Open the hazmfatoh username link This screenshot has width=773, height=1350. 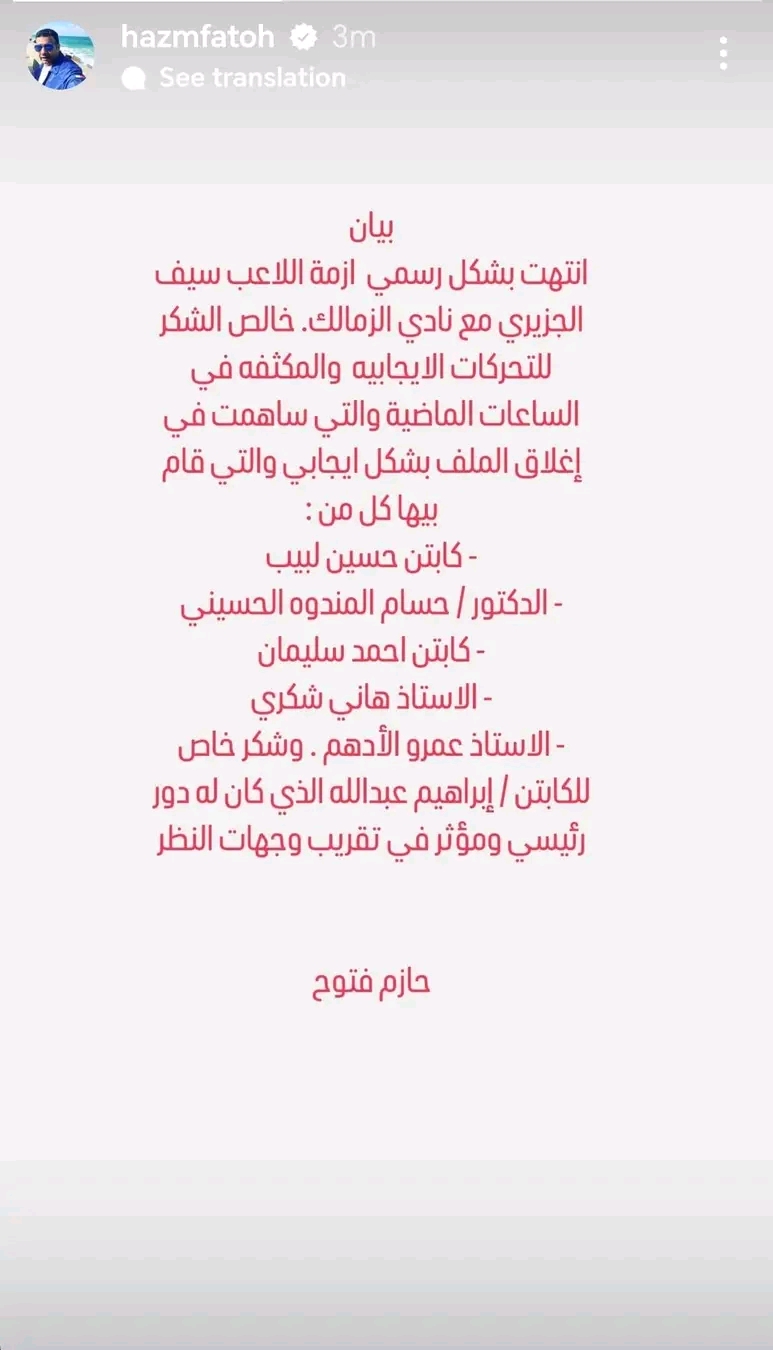197,37
